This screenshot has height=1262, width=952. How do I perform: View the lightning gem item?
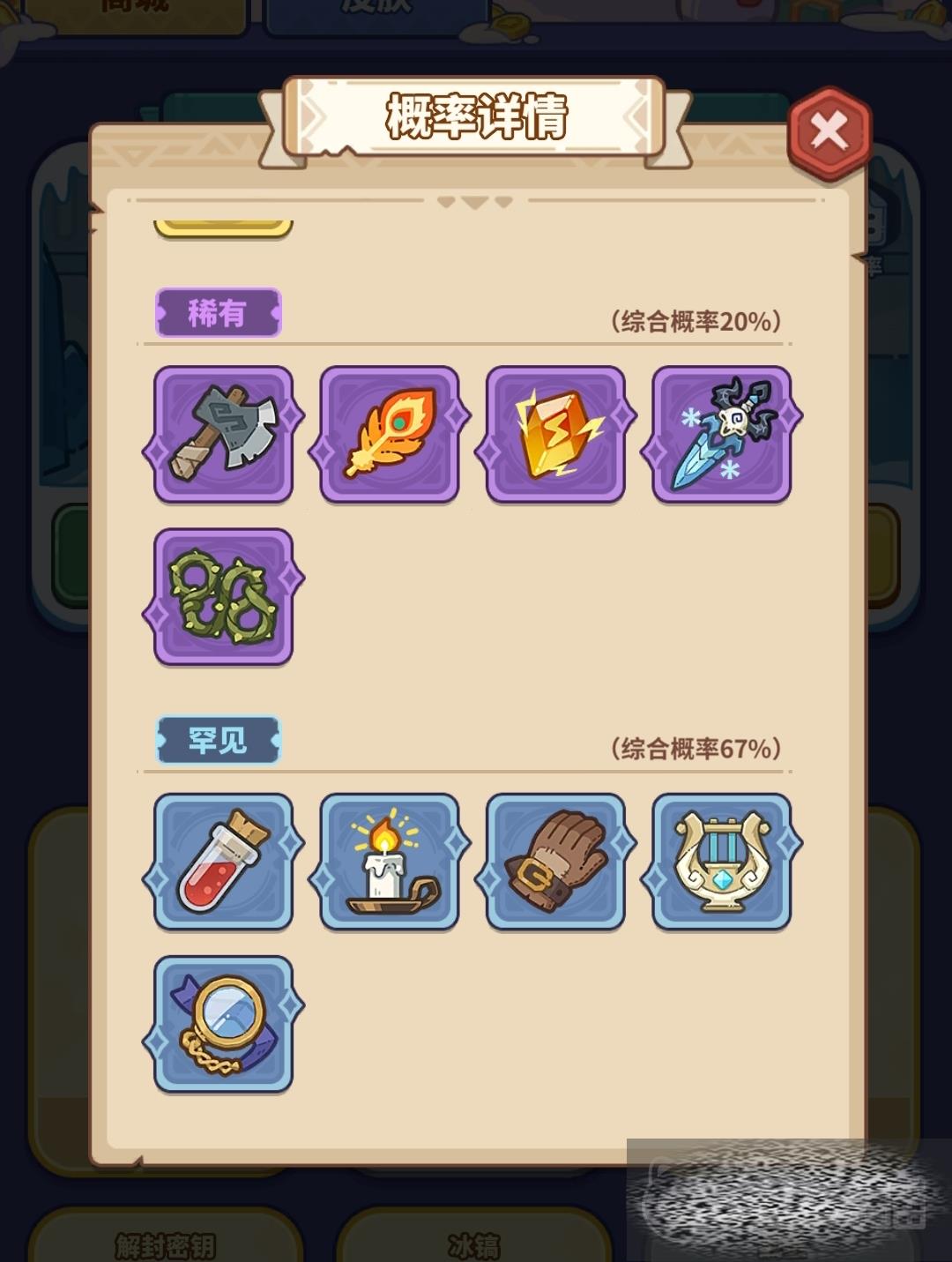coord(555,434)
